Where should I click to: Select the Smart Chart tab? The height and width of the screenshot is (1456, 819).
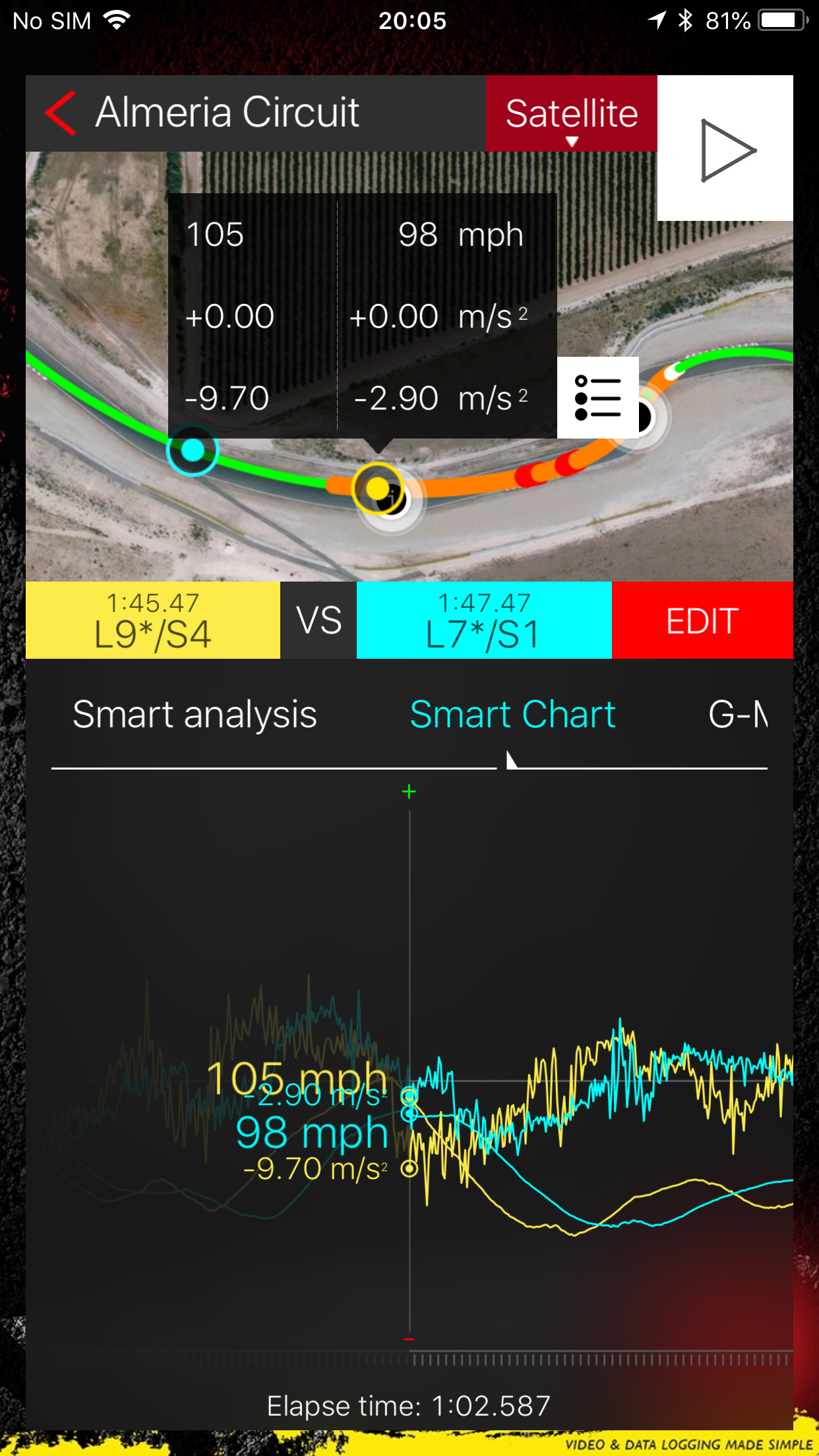(512, 715)
